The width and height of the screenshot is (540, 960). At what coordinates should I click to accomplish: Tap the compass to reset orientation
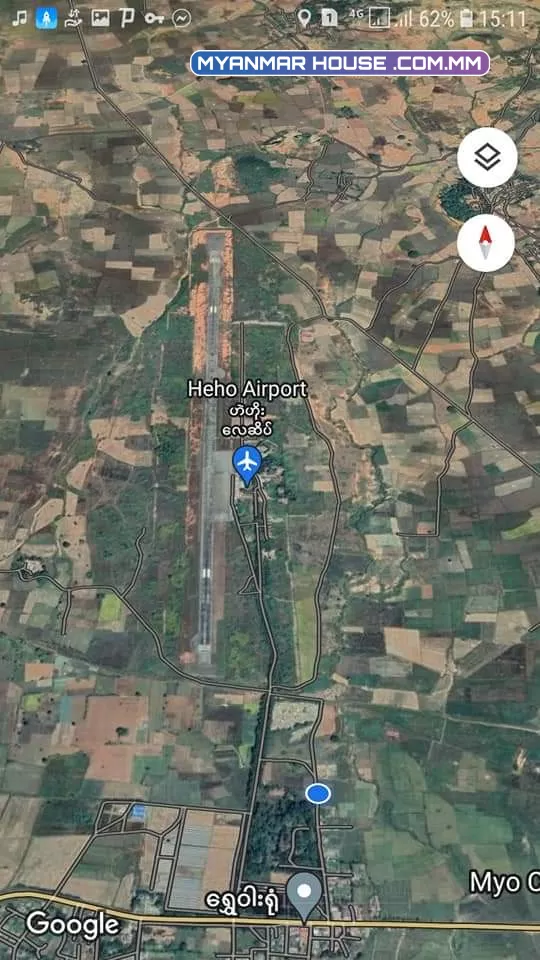point(486,243)
